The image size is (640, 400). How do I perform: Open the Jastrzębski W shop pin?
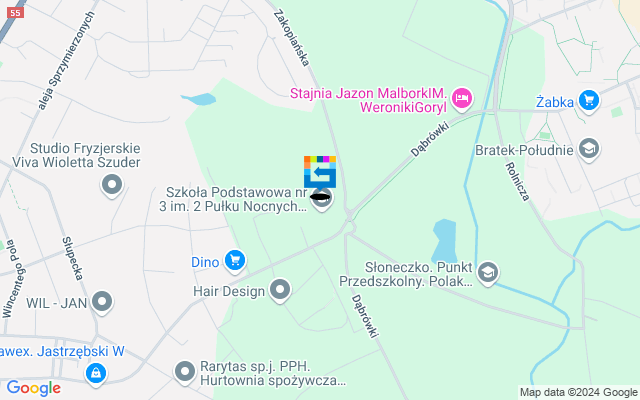95,374
